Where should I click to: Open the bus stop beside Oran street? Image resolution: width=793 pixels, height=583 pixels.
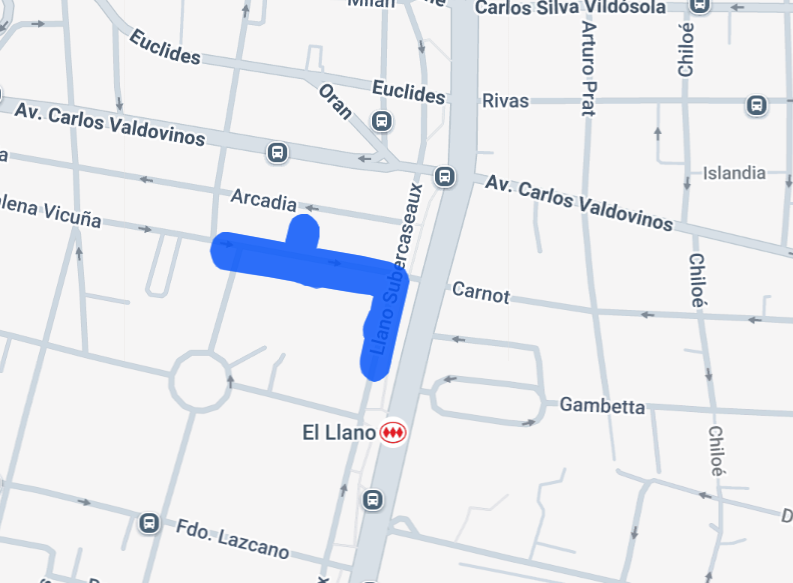click(x=381, y=122)
